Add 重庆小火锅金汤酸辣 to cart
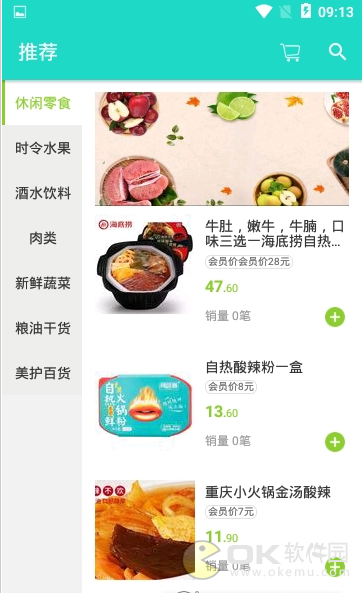 pyautogui.click(x=335, y=567)
